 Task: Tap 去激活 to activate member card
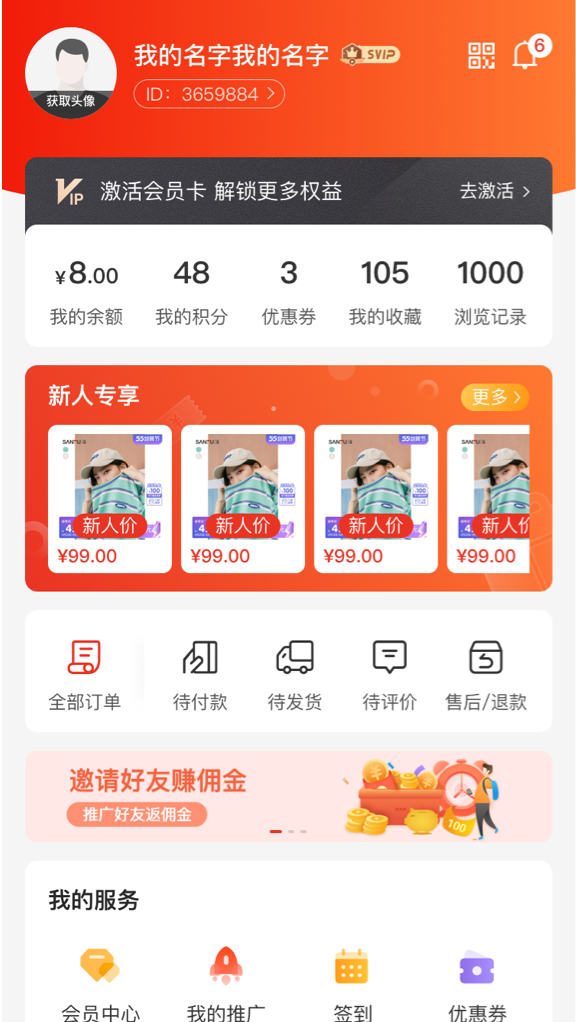(495, 191)
